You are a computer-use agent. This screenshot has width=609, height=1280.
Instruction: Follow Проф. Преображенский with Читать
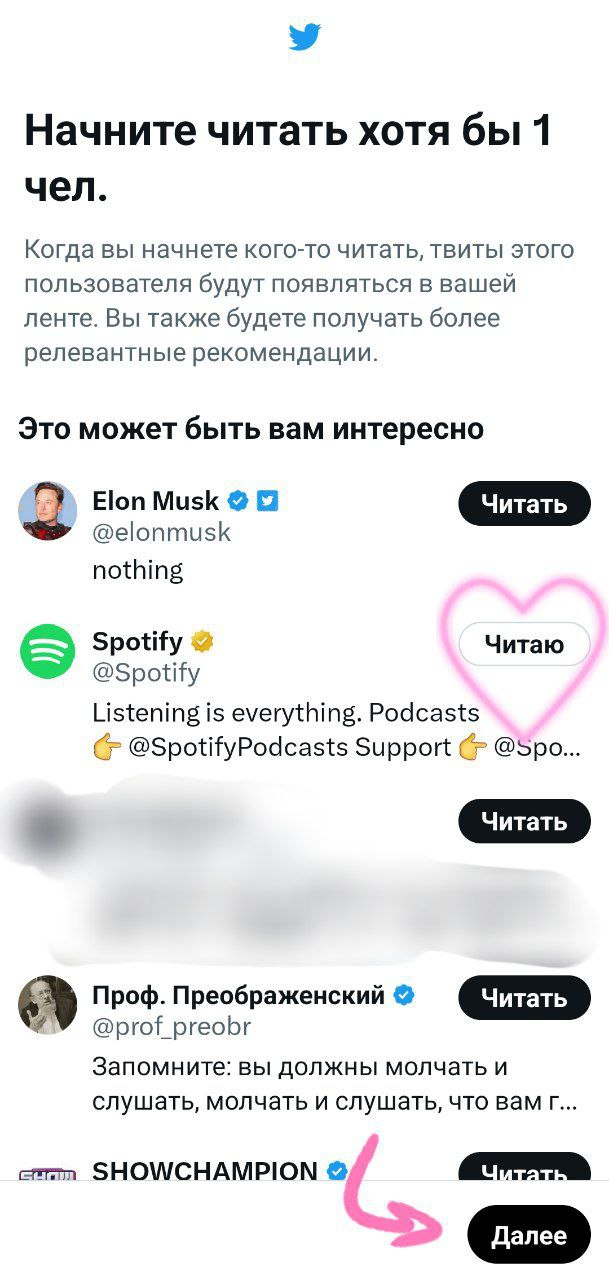(524, 997)
